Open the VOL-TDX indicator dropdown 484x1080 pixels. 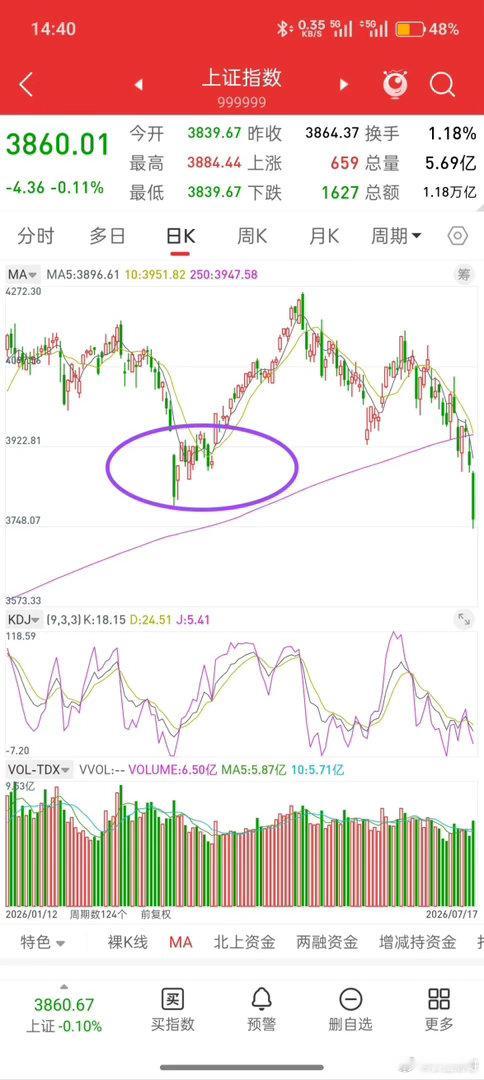[39, 769]
